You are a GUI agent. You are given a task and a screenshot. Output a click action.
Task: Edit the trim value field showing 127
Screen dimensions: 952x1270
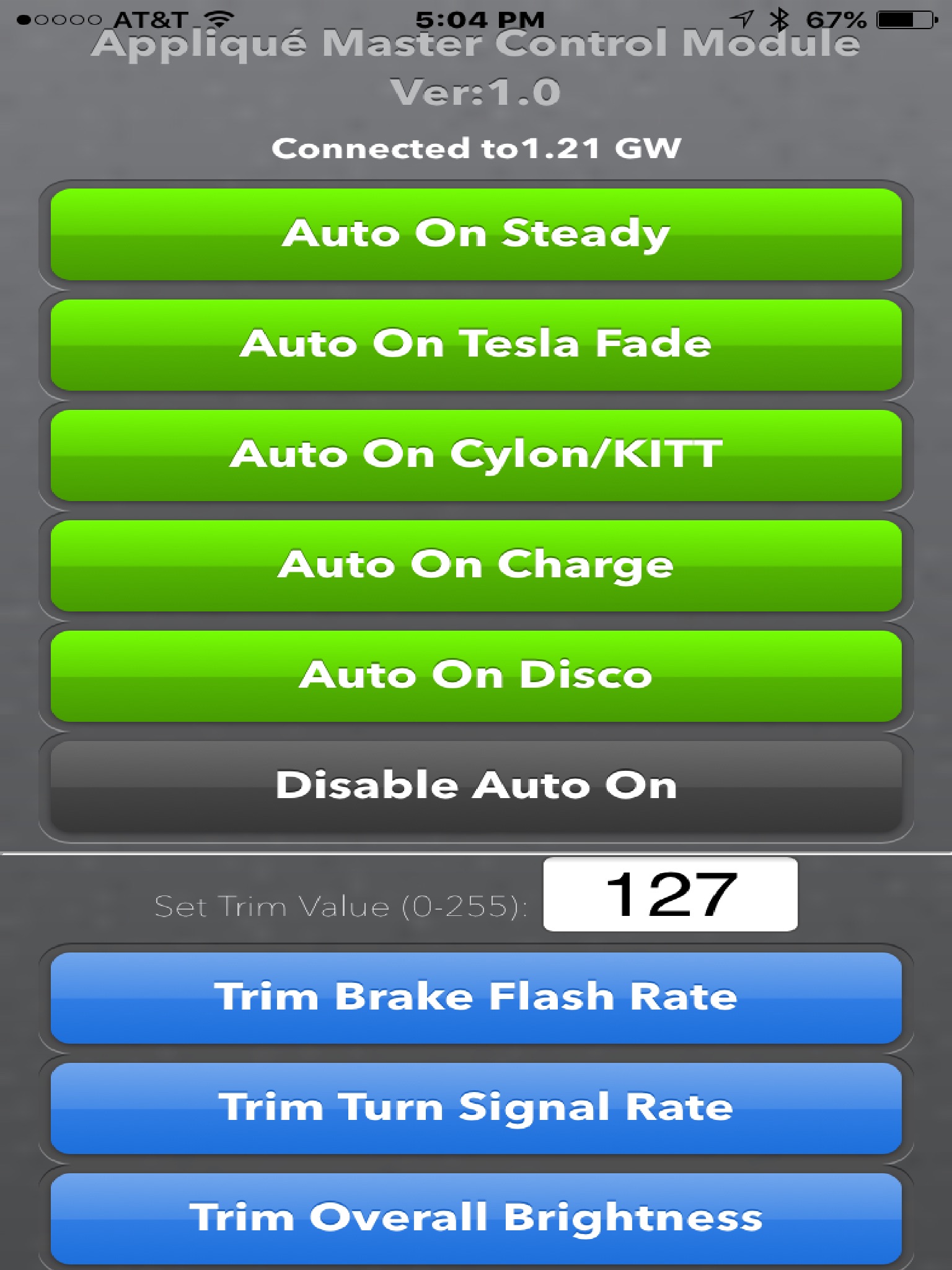(670, 894)
